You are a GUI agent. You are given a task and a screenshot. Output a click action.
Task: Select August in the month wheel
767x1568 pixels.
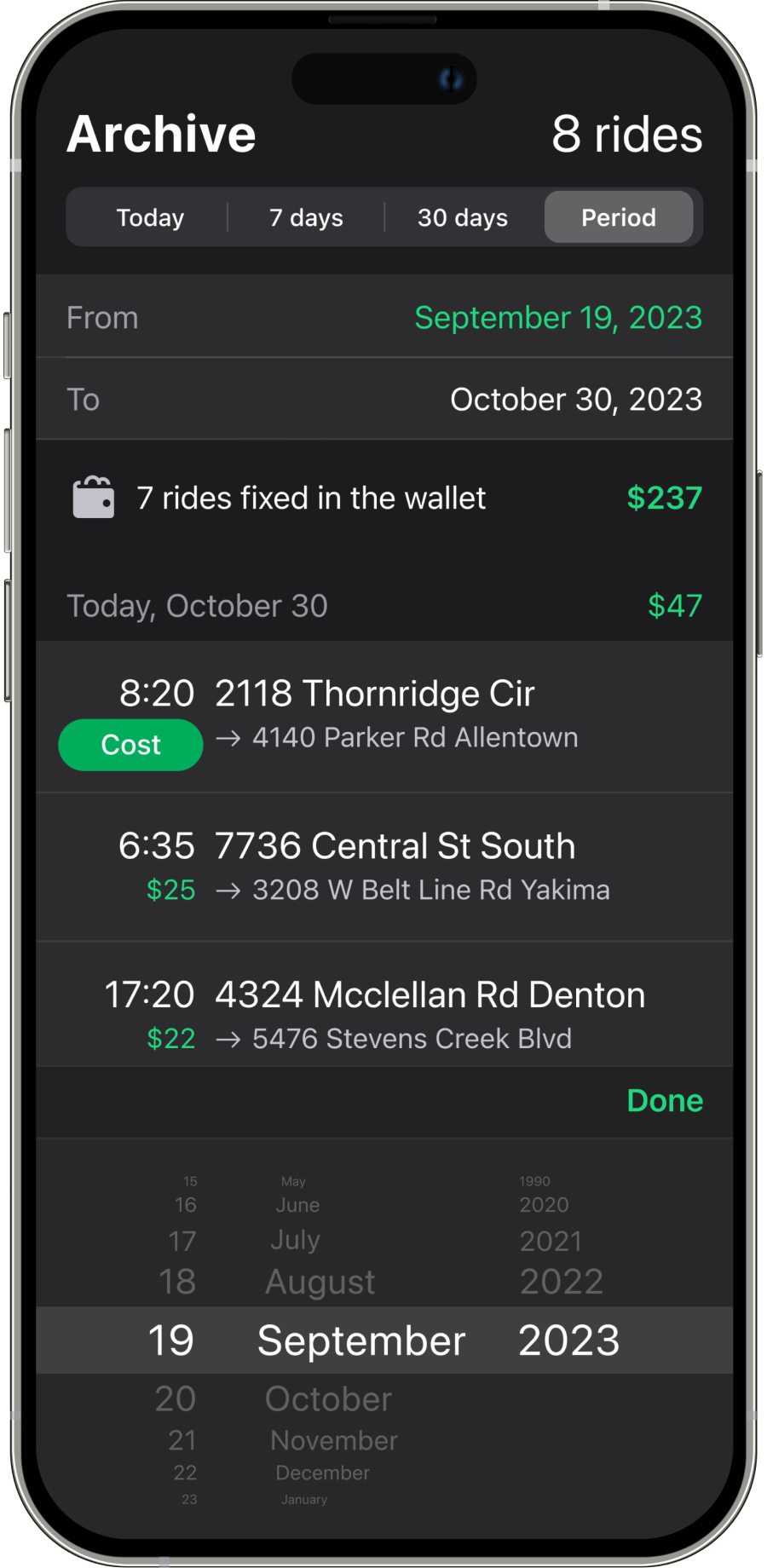click(x=320, y=1282)
